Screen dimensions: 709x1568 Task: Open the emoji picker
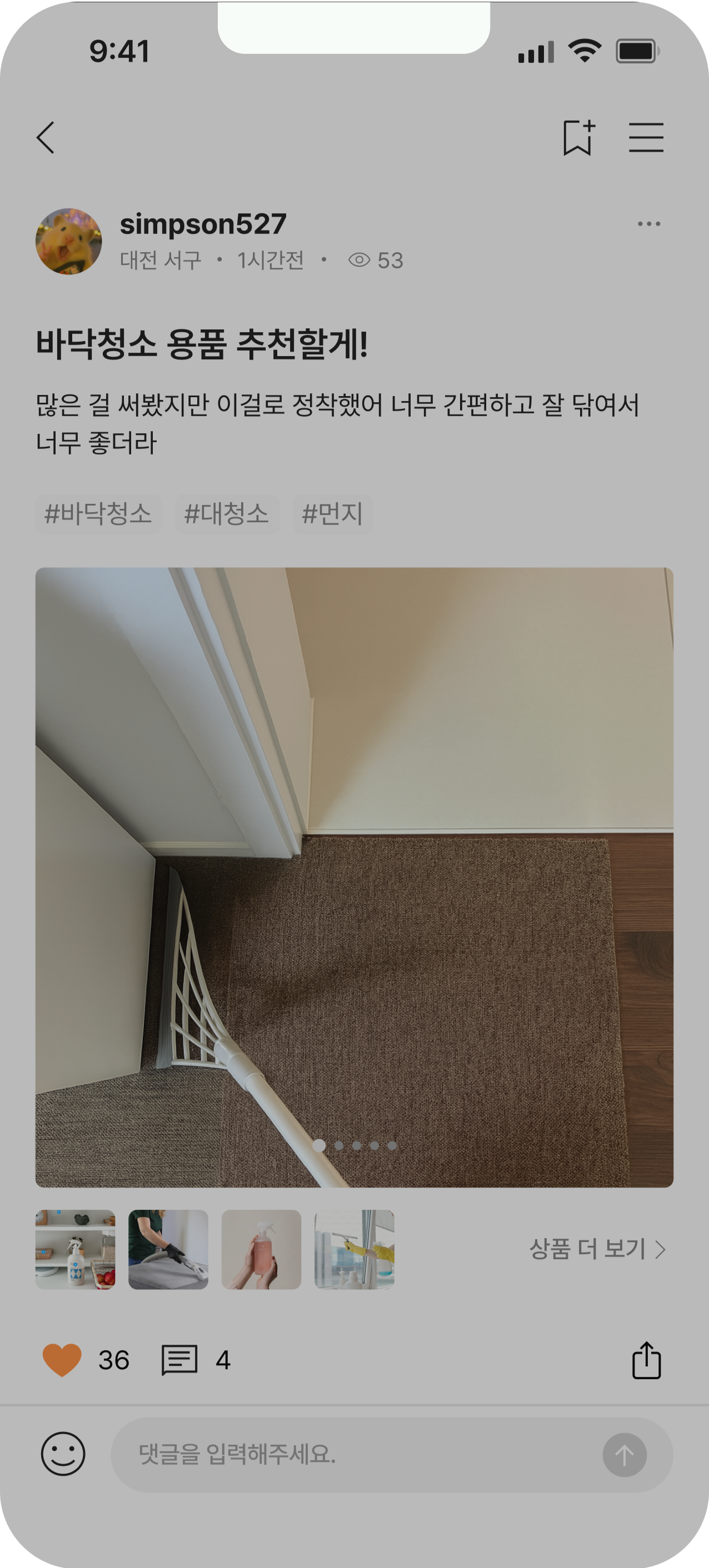click(63, 1454)
